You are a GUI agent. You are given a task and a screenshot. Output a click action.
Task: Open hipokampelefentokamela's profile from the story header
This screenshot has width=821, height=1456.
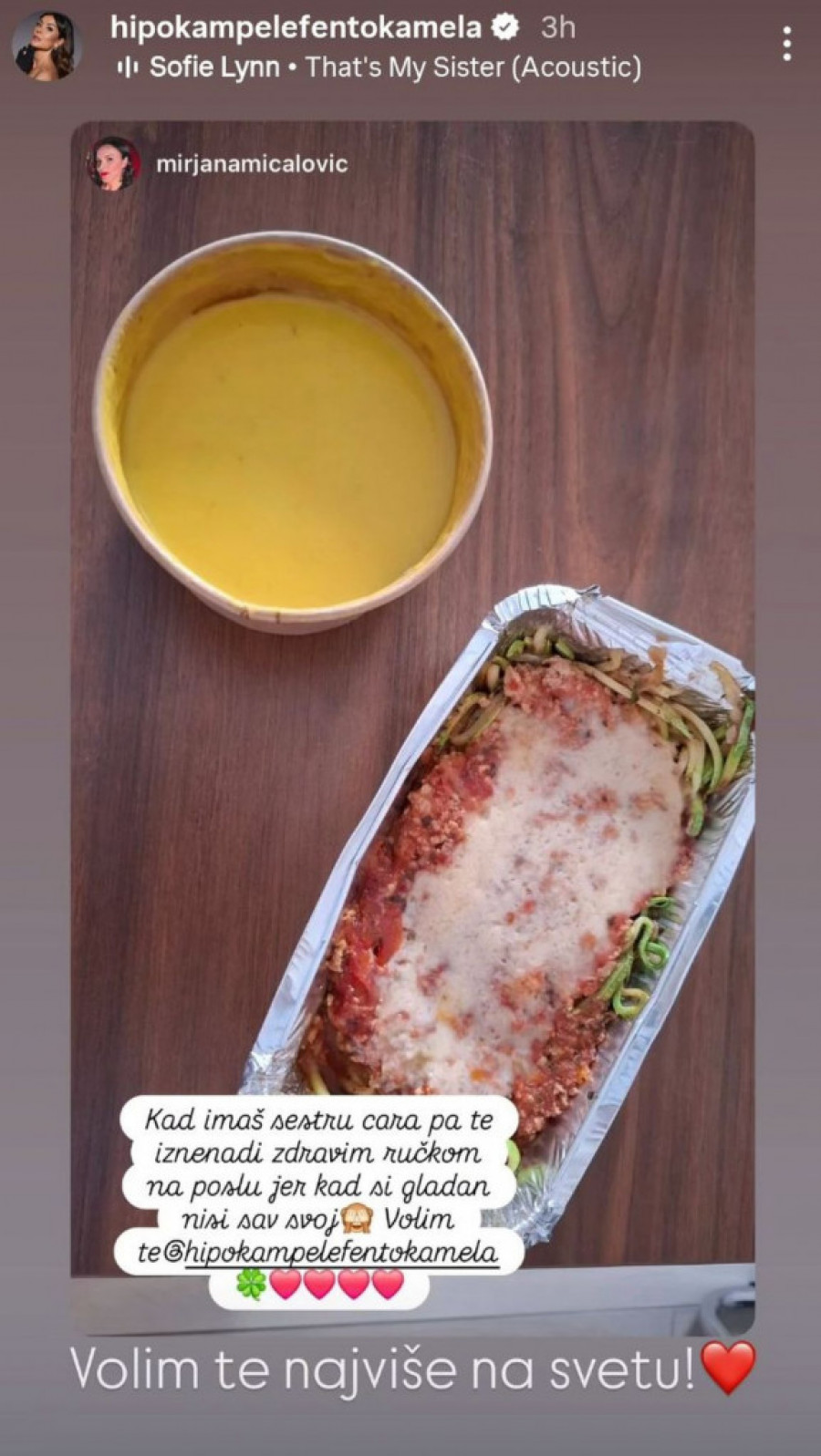(x=295, y=27)
